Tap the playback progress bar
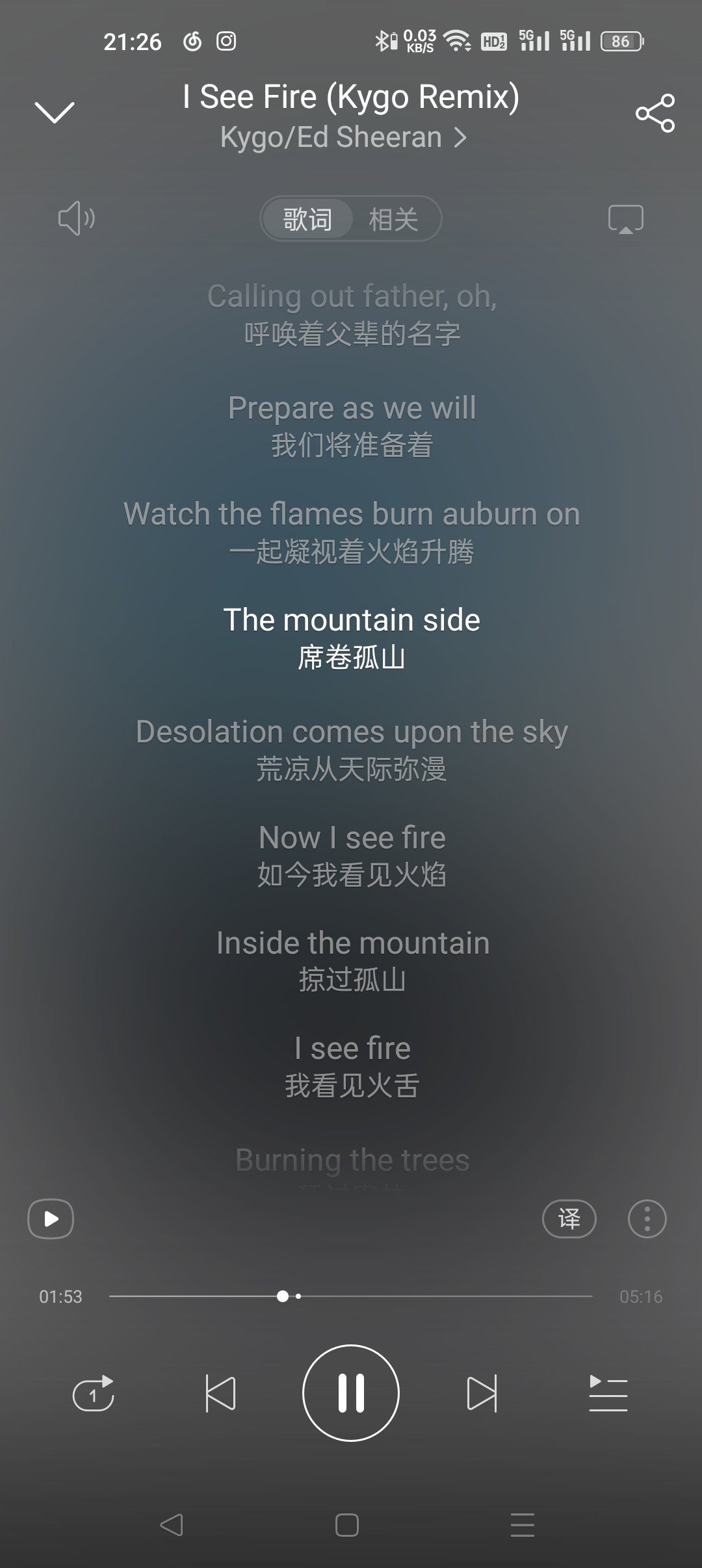The image size is (702, 1568). (x=351, y=1296)
